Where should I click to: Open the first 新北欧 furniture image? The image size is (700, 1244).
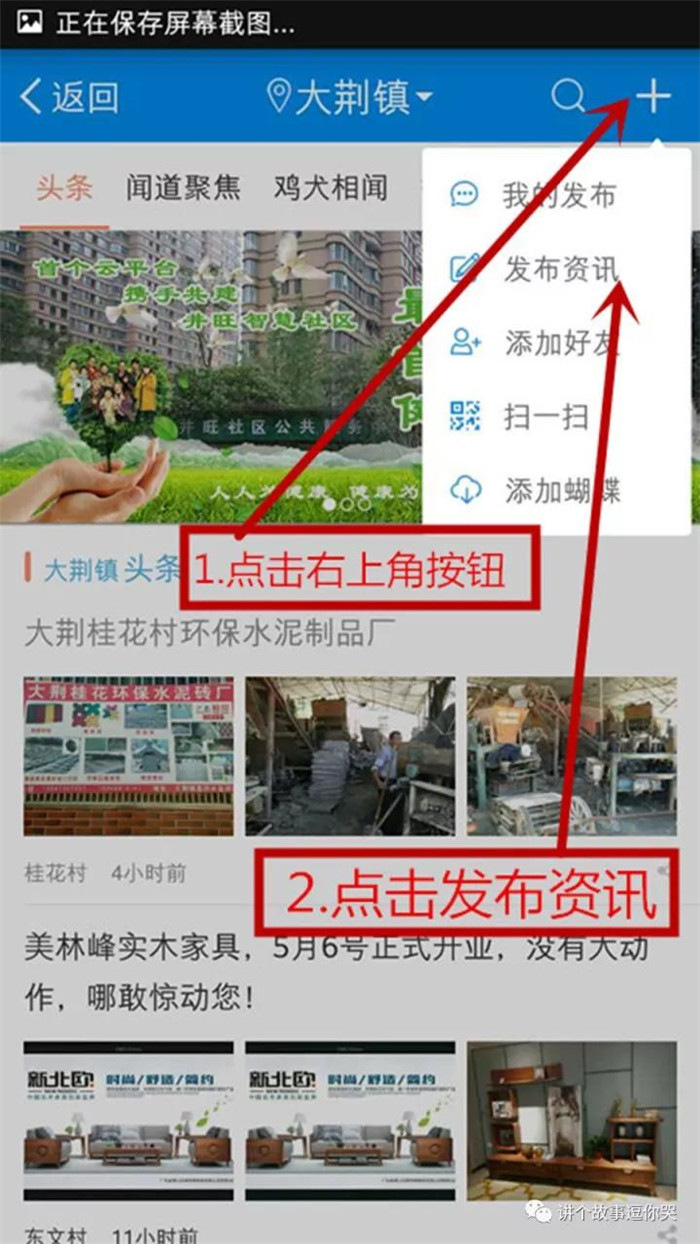128,1120
